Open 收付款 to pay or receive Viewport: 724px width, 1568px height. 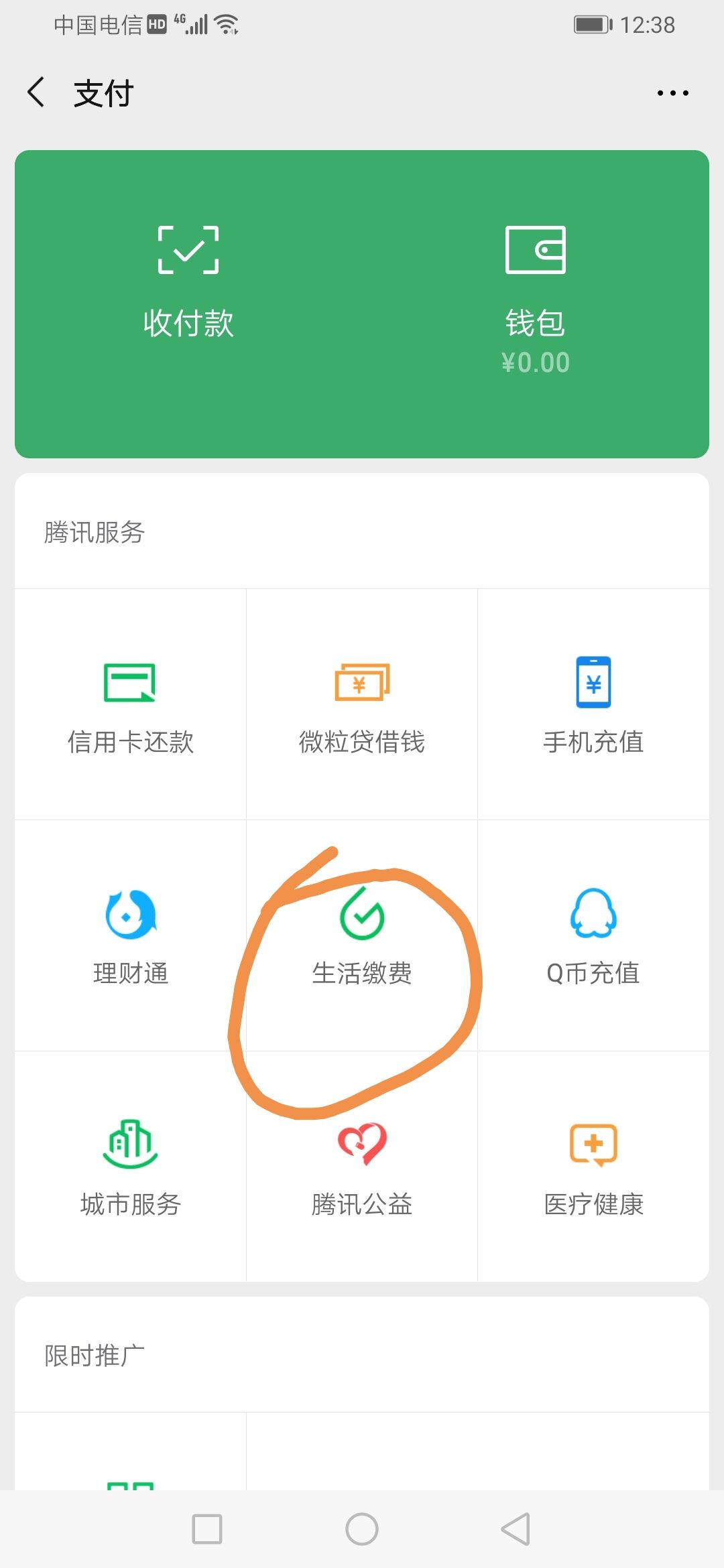click(188, 283)
